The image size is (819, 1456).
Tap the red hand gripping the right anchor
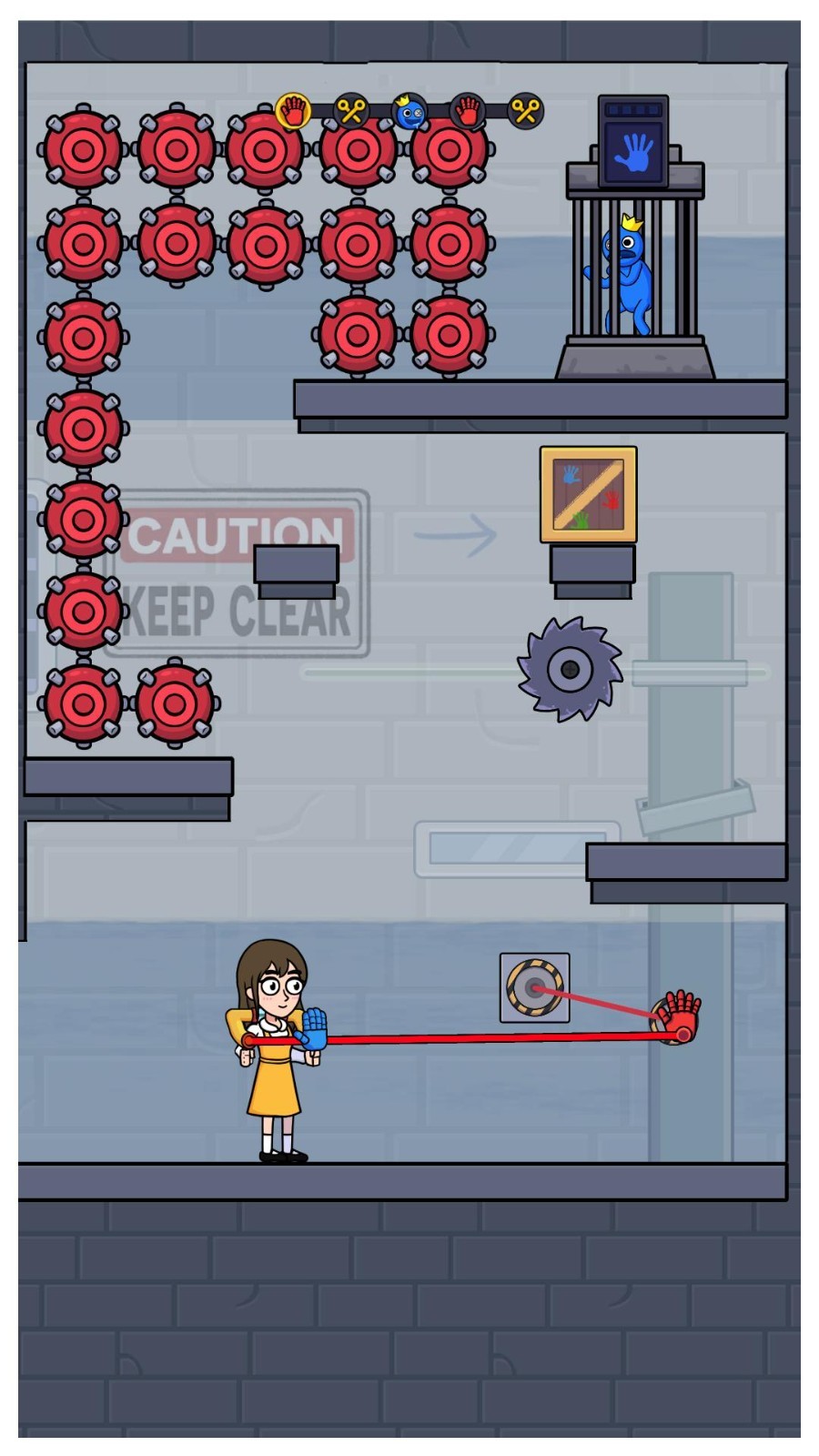[679, 1016]
